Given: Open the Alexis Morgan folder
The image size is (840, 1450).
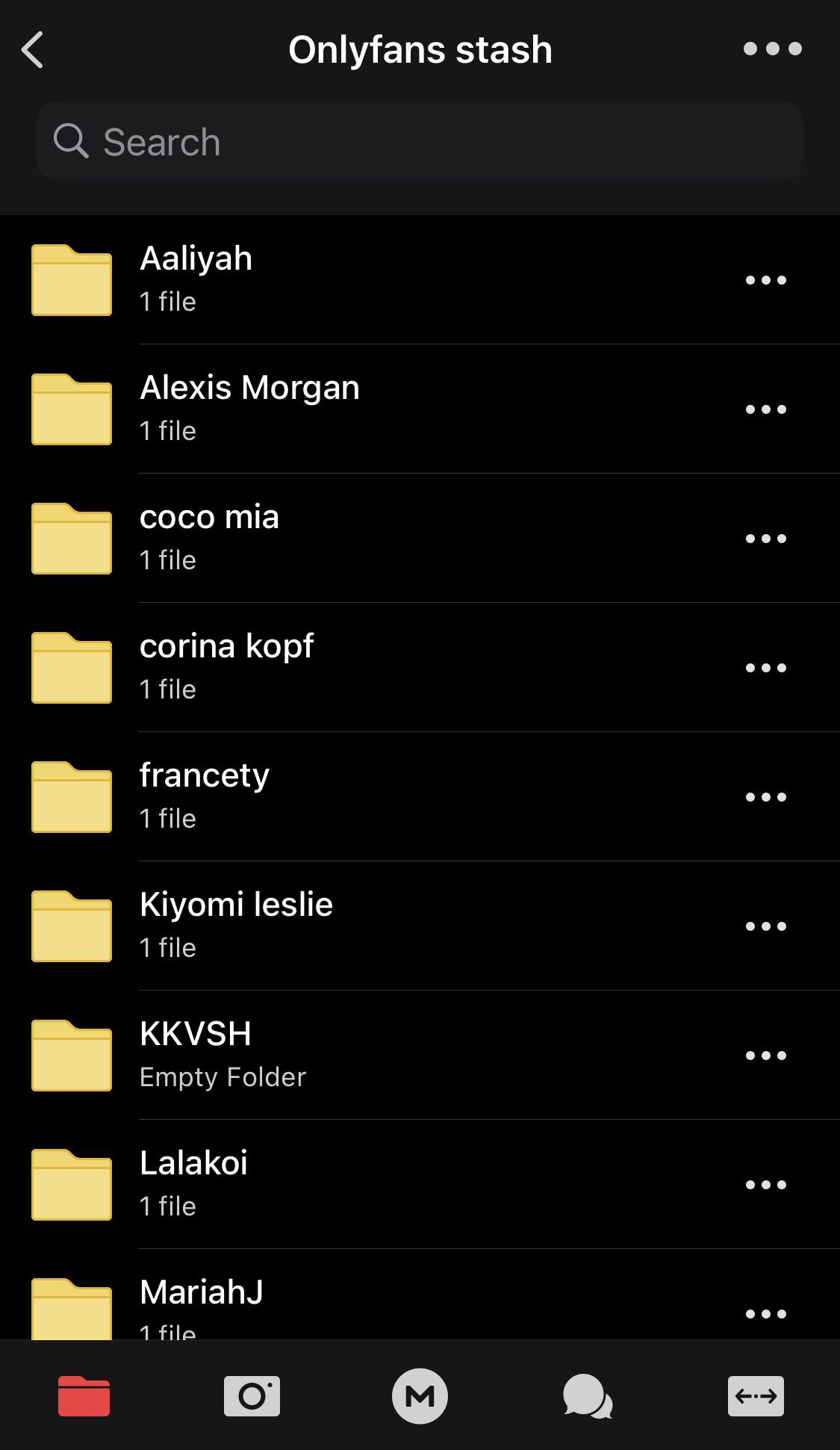Looking at the screenshot, I should point(249,408).
